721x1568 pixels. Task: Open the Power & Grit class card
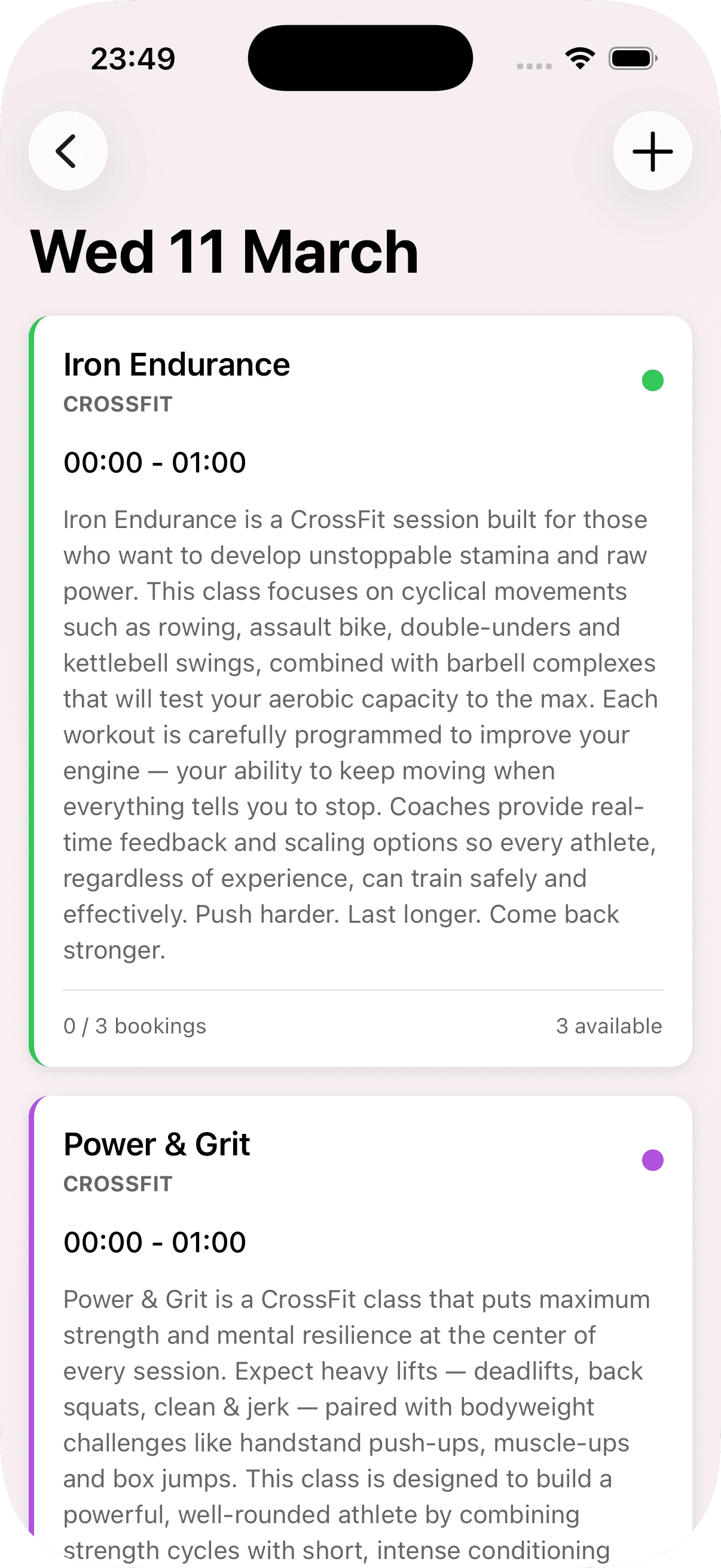pos(360,1331)
